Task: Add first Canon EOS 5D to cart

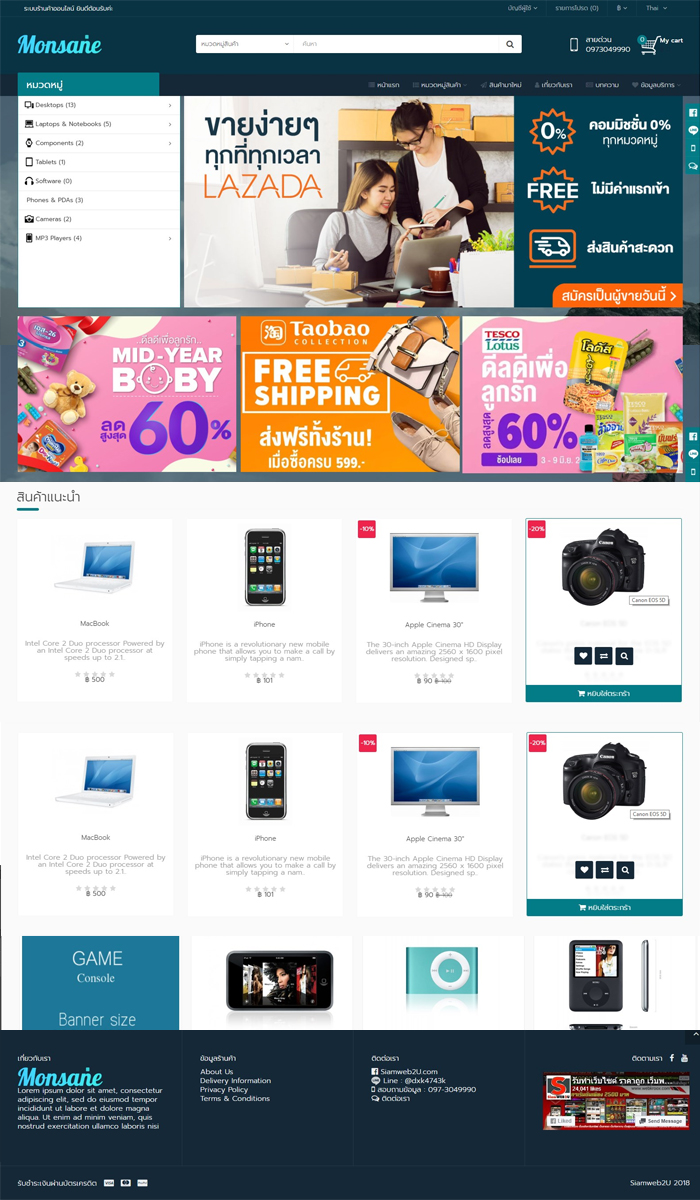Action: point(604,693)
